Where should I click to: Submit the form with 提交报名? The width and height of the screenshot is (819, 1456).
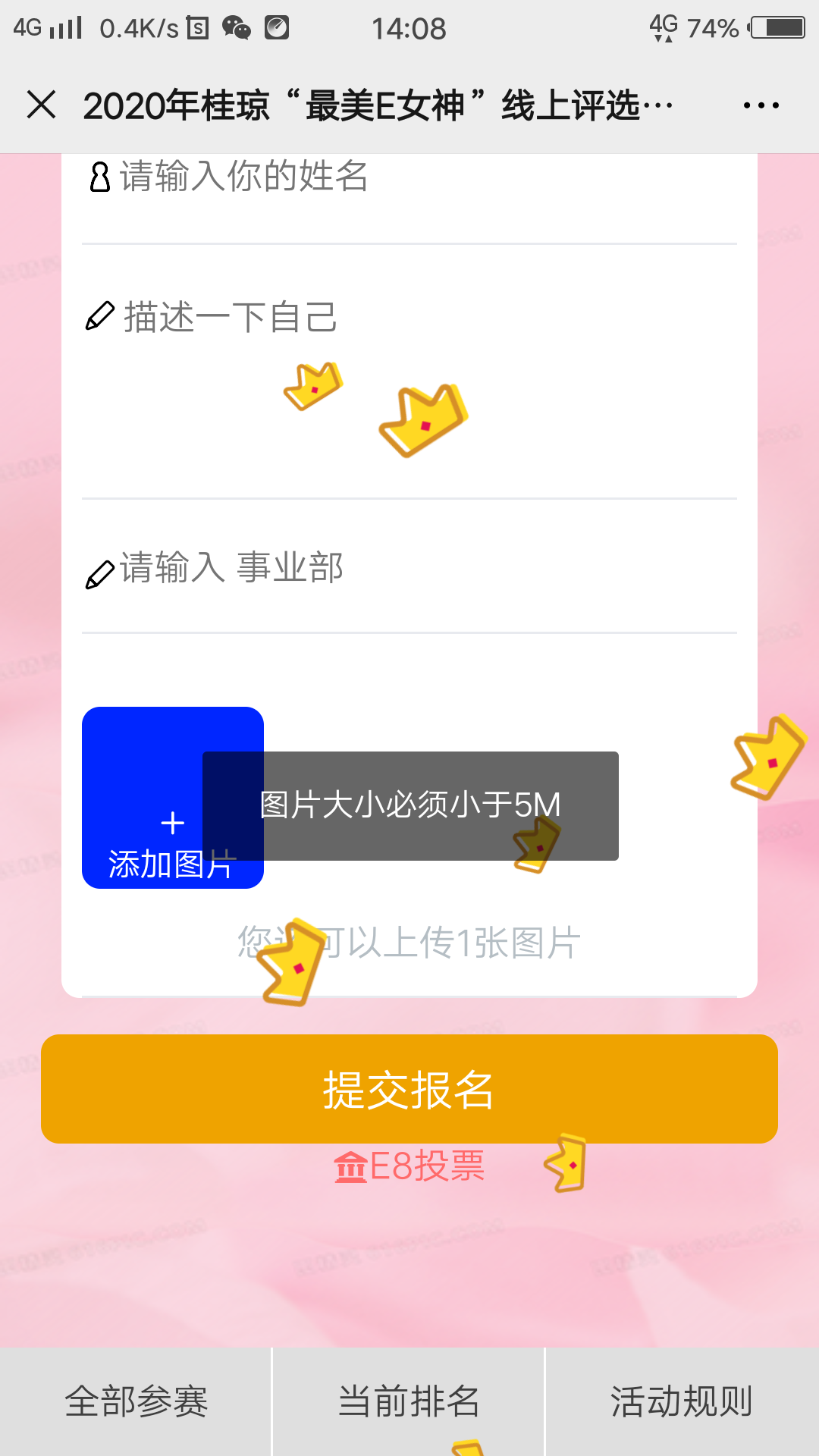click(409, 1089)
